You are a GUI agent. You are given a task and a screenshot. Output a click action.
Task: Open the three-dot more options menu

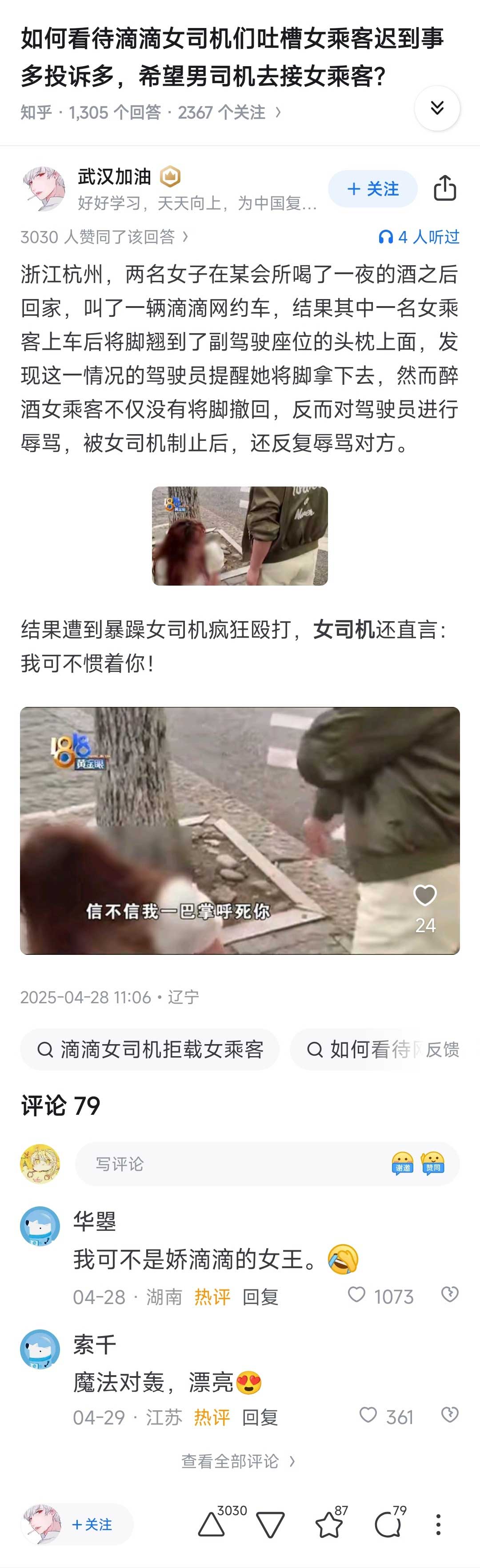[x=438, y=1525]
